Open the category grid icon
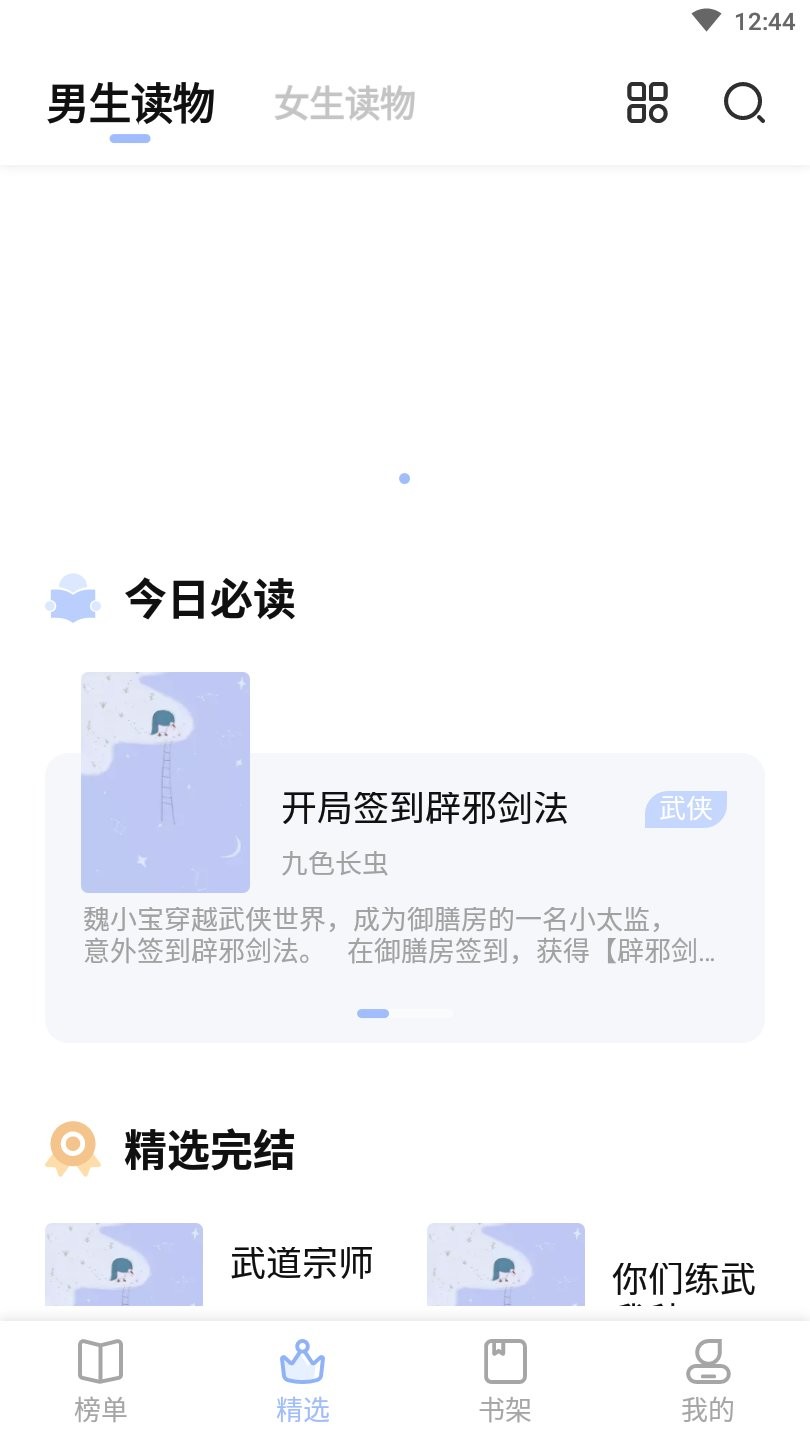810x1440 pixels. 645,103
